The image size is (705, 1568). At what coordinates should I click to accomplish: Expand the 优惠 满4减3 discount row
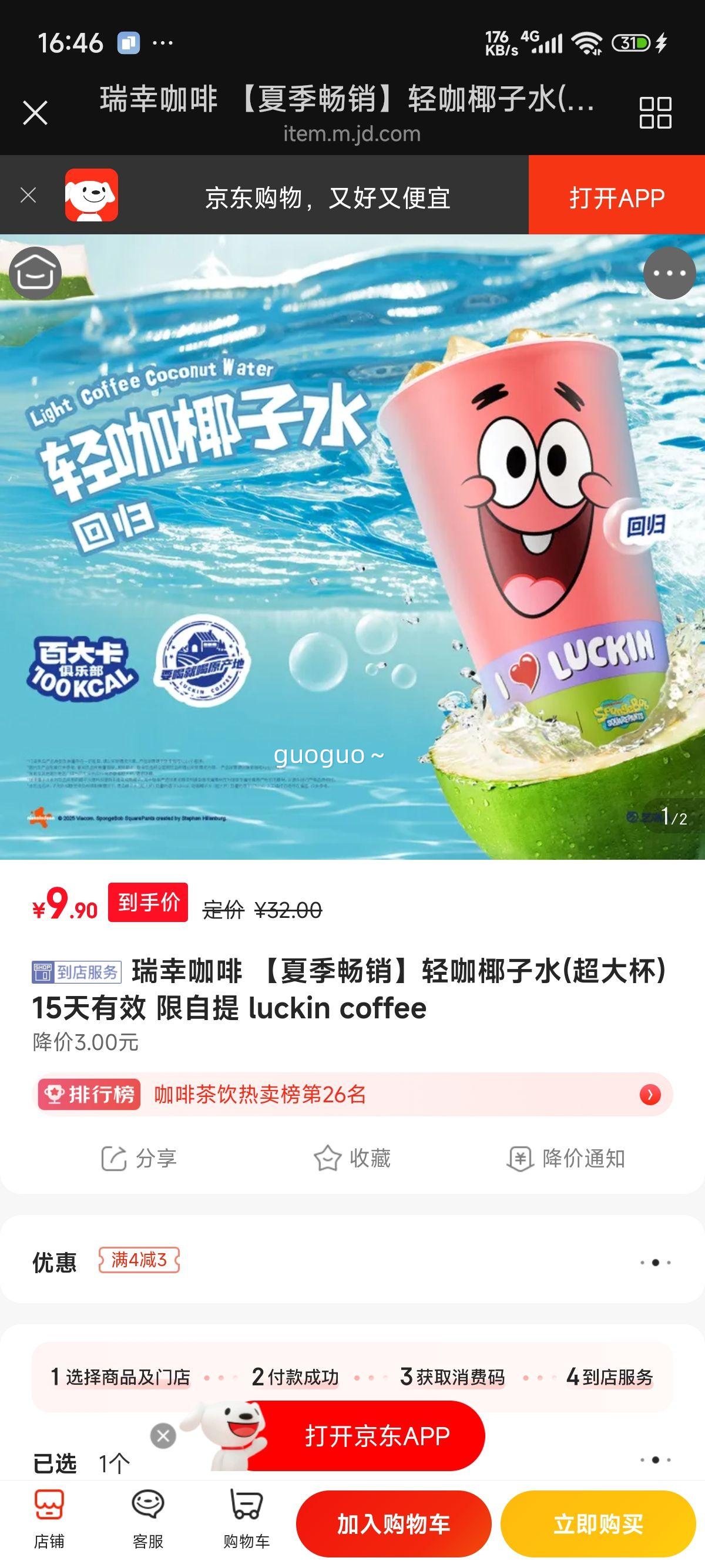(352, 1262)
